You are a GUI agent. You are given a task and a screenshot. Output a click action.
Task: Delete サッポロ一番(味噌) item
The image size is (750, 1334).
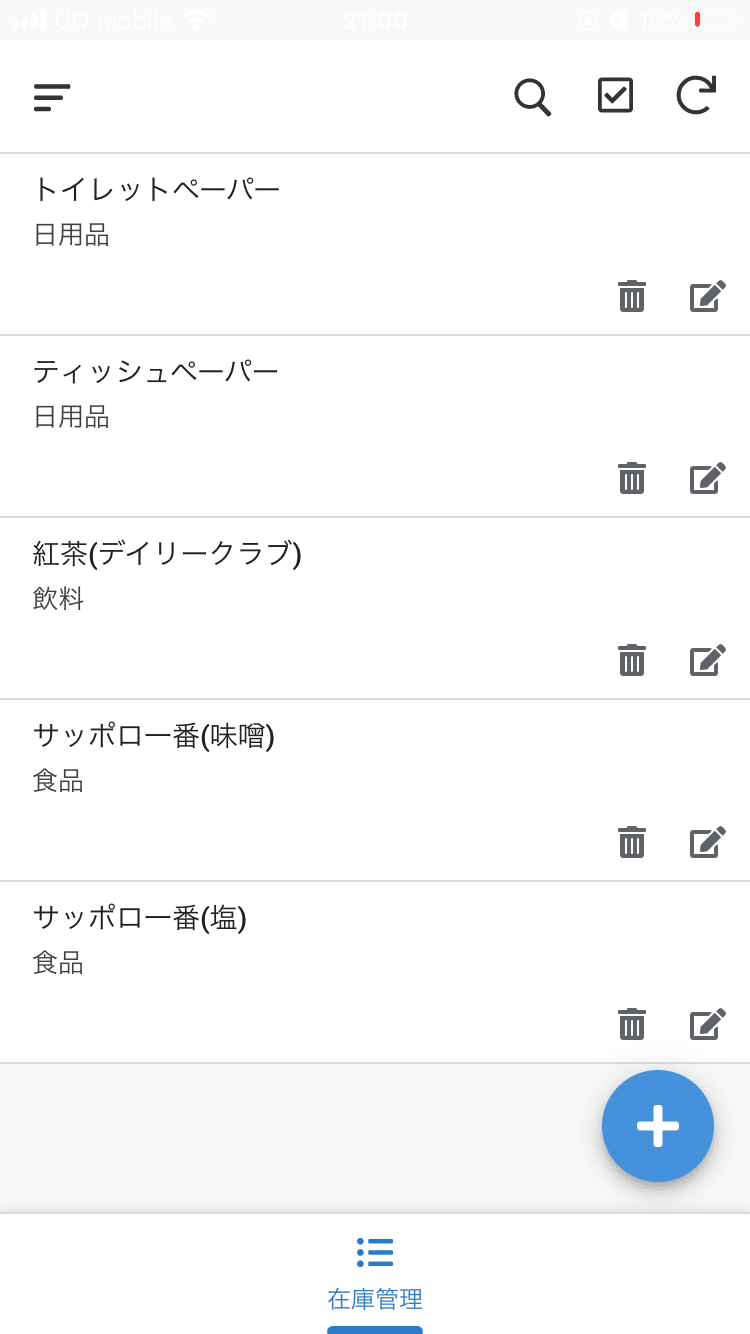pos(631,843)
